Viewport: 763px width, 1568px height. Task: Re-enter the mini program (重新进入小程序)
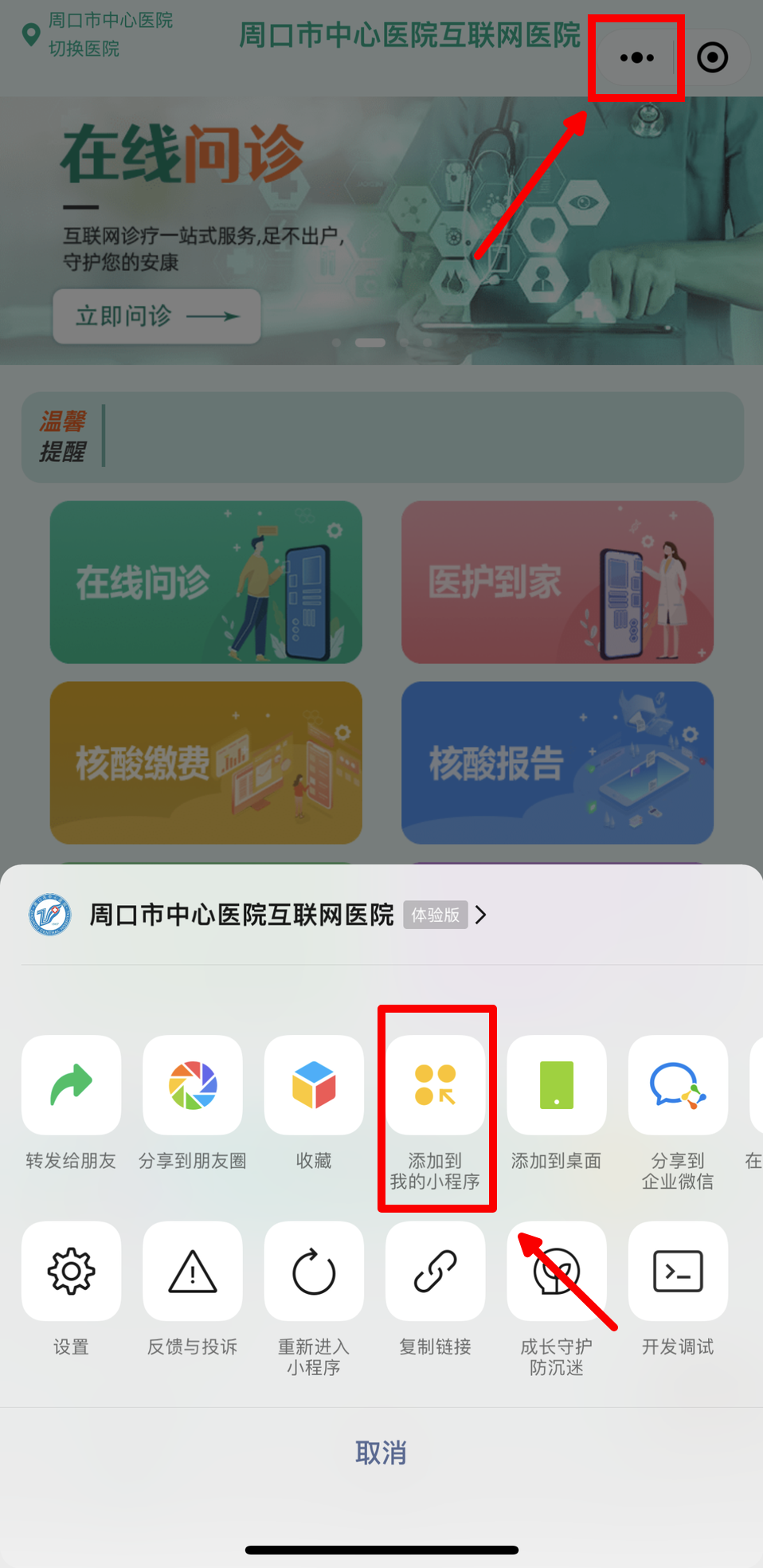[314, 1271]
